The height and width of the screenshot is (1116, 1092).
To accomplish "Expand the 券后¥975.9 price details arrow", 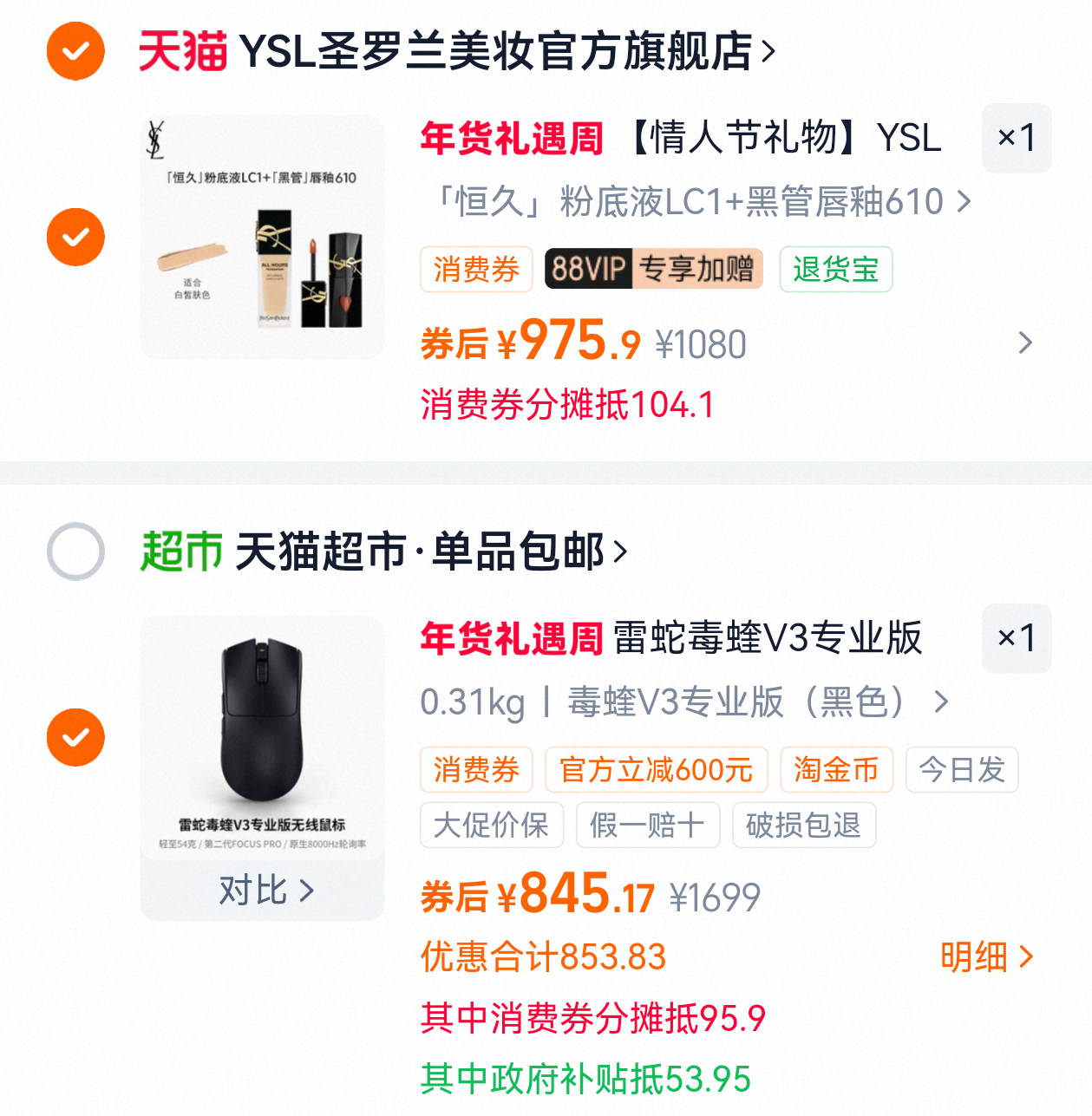I will tap(1025, 343).
